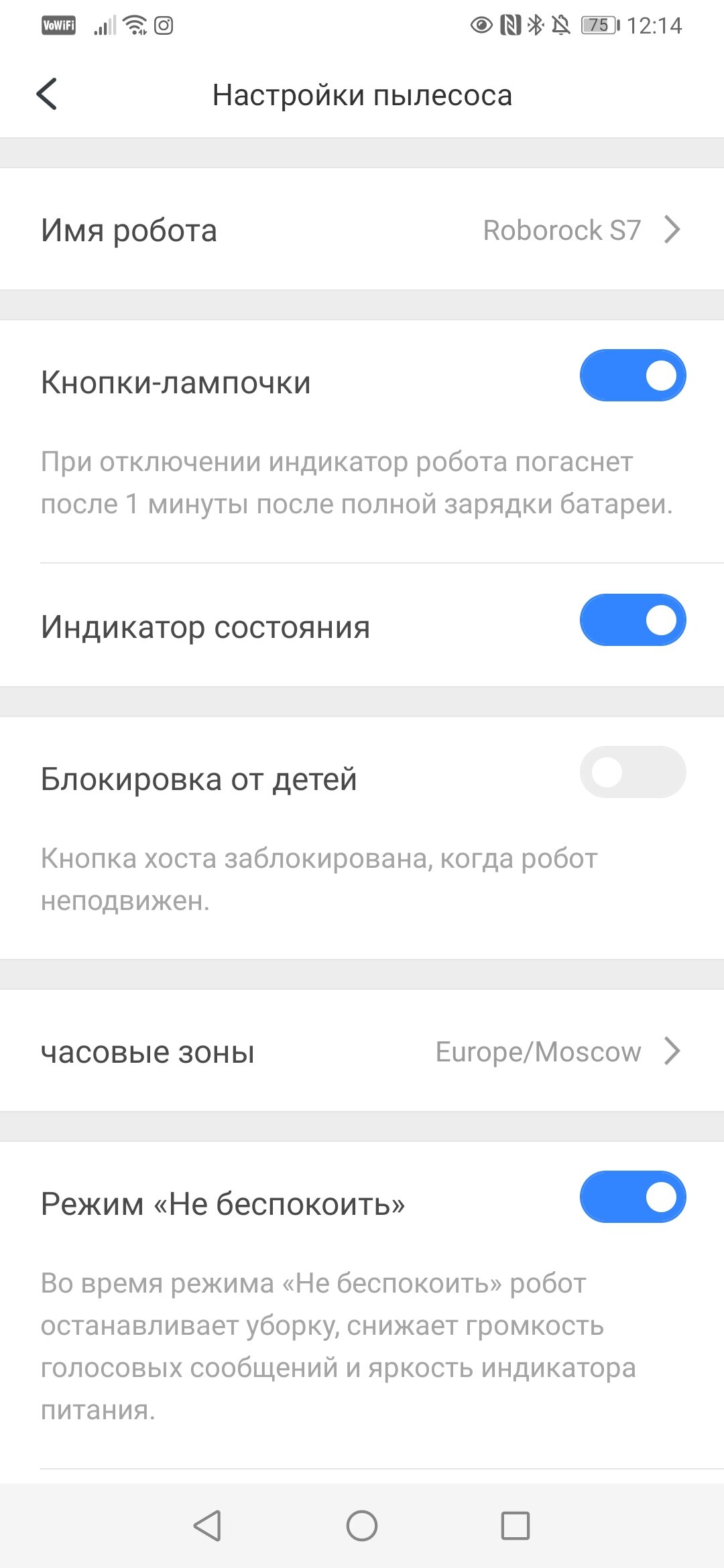724x1568 pixels.
Task: Tap the system home button
Action: pos(362,1526)
